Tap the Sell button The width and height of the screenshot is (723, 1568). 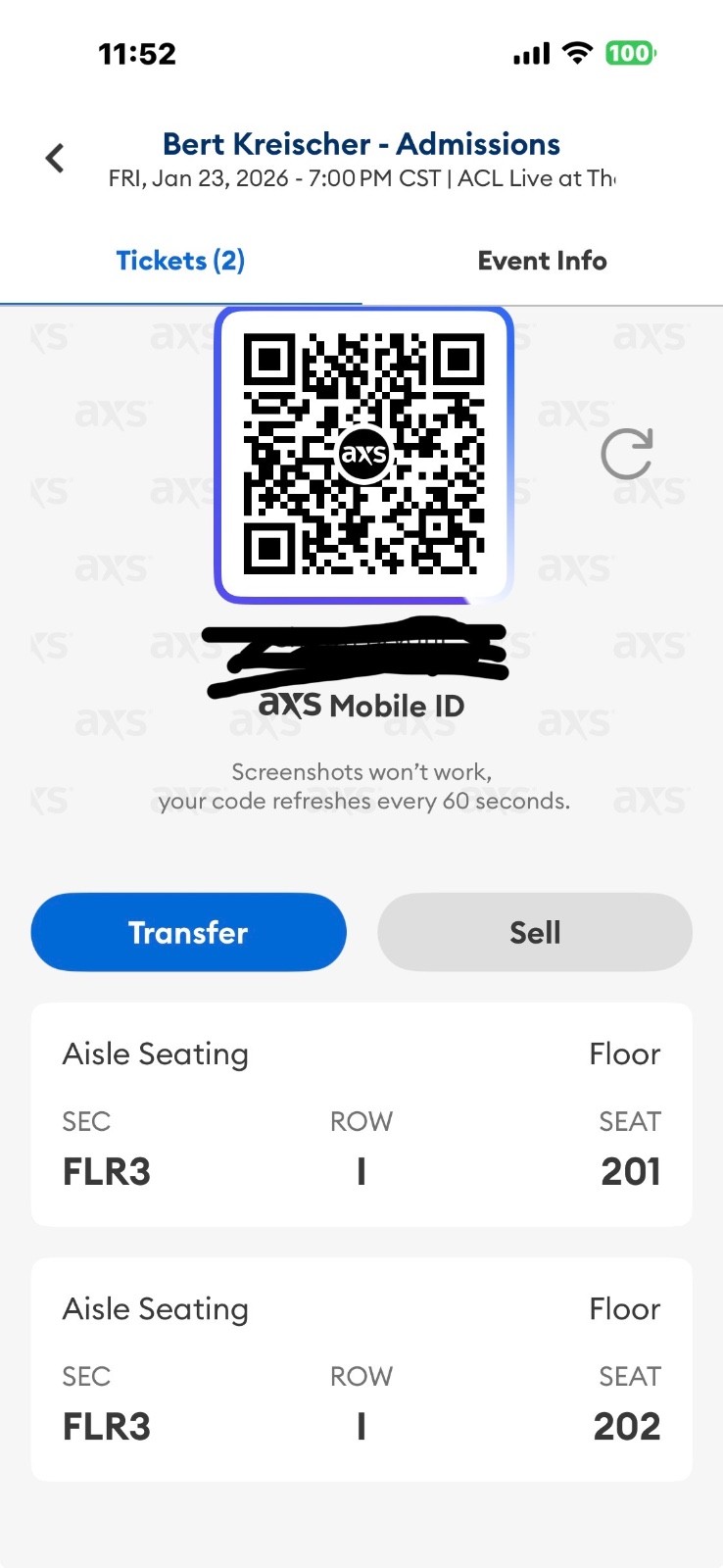coord(534,932)
